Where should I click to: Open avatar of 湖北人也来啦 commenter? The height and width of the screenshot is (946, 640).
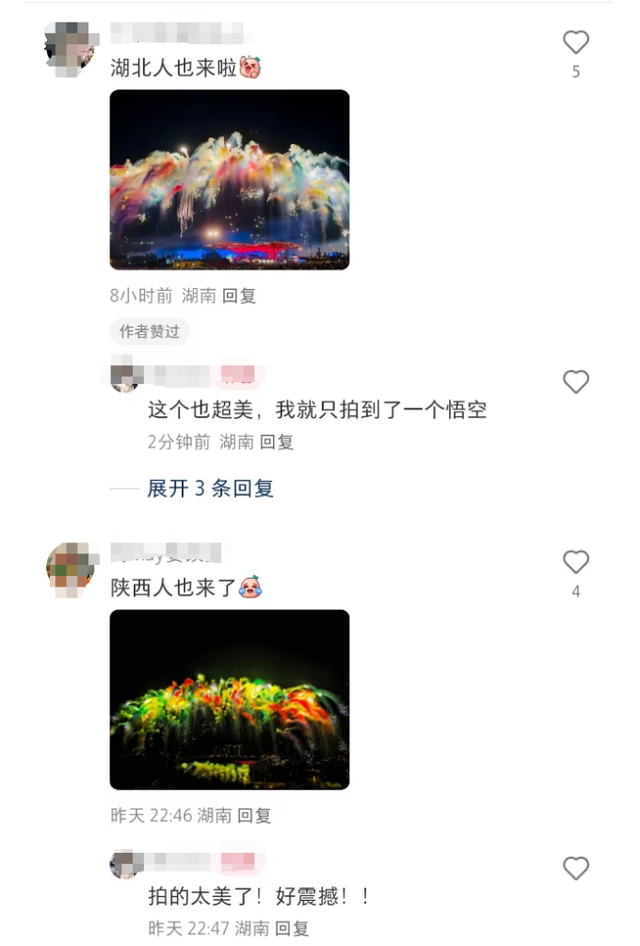[70, 46]
